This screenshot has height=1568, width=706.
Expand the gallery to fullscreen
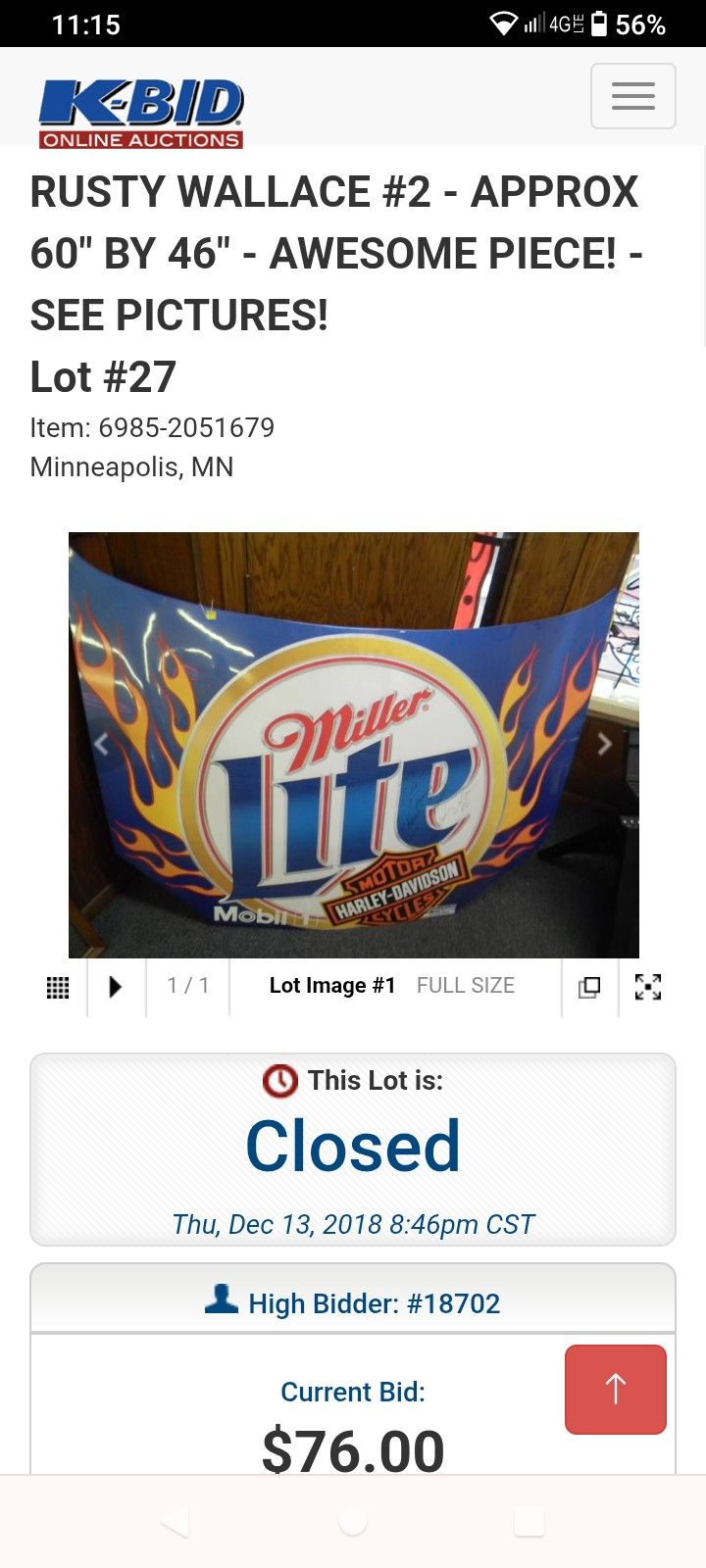[648, 987]
